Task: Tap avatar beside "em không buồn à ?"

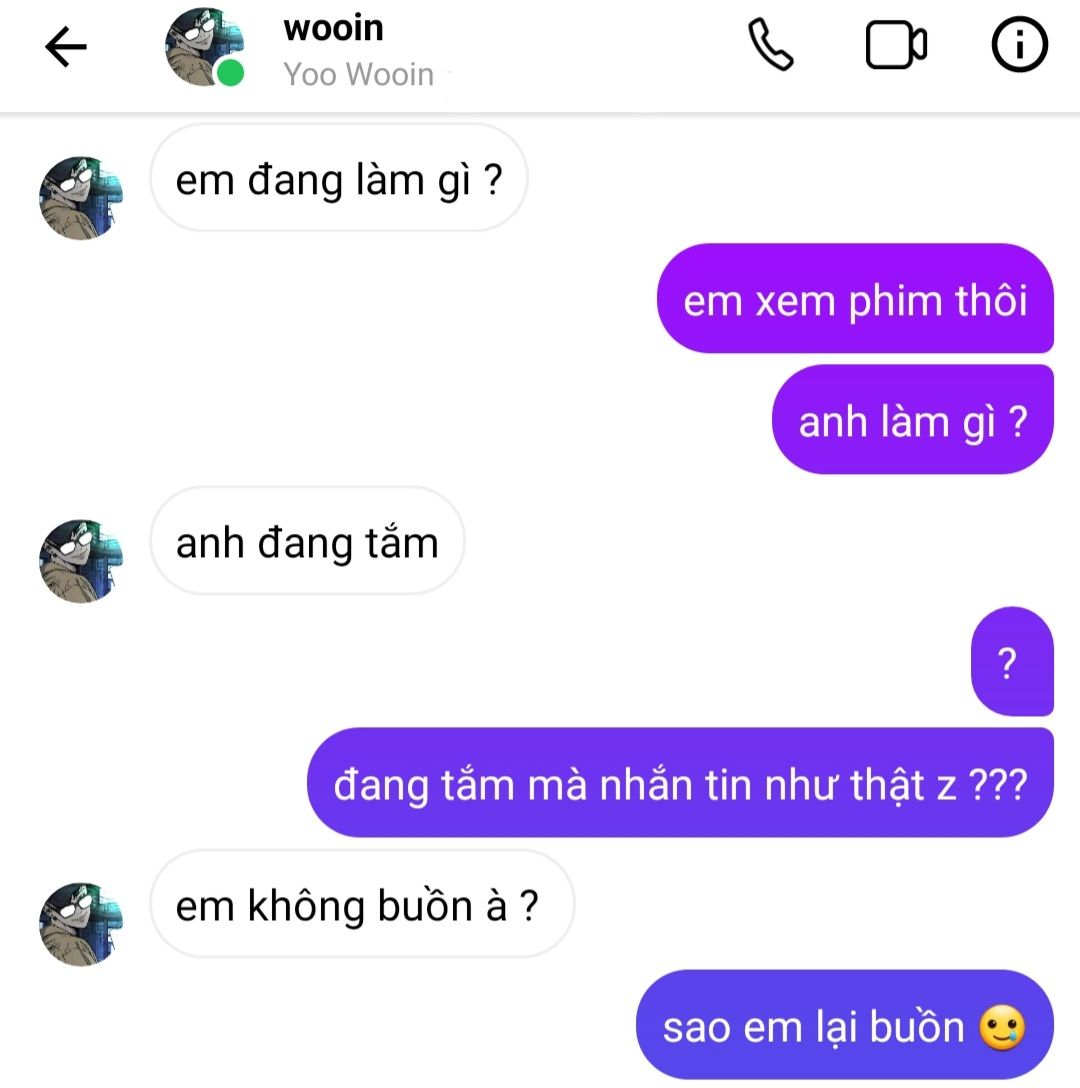Action: click(80, 922)
